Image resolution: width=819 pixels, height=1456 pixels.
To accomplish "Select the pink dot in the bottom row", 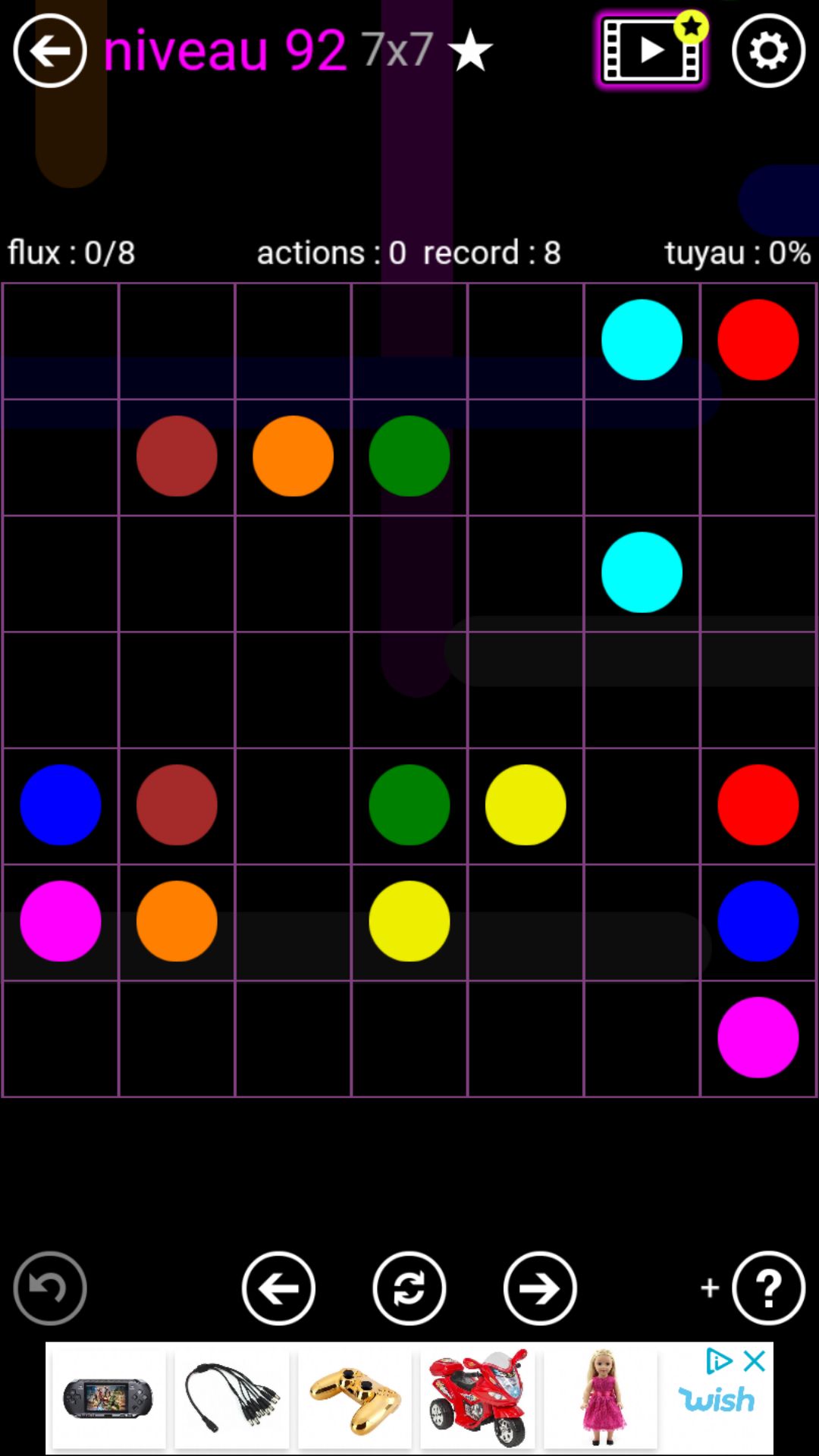I will [758, 1037].
